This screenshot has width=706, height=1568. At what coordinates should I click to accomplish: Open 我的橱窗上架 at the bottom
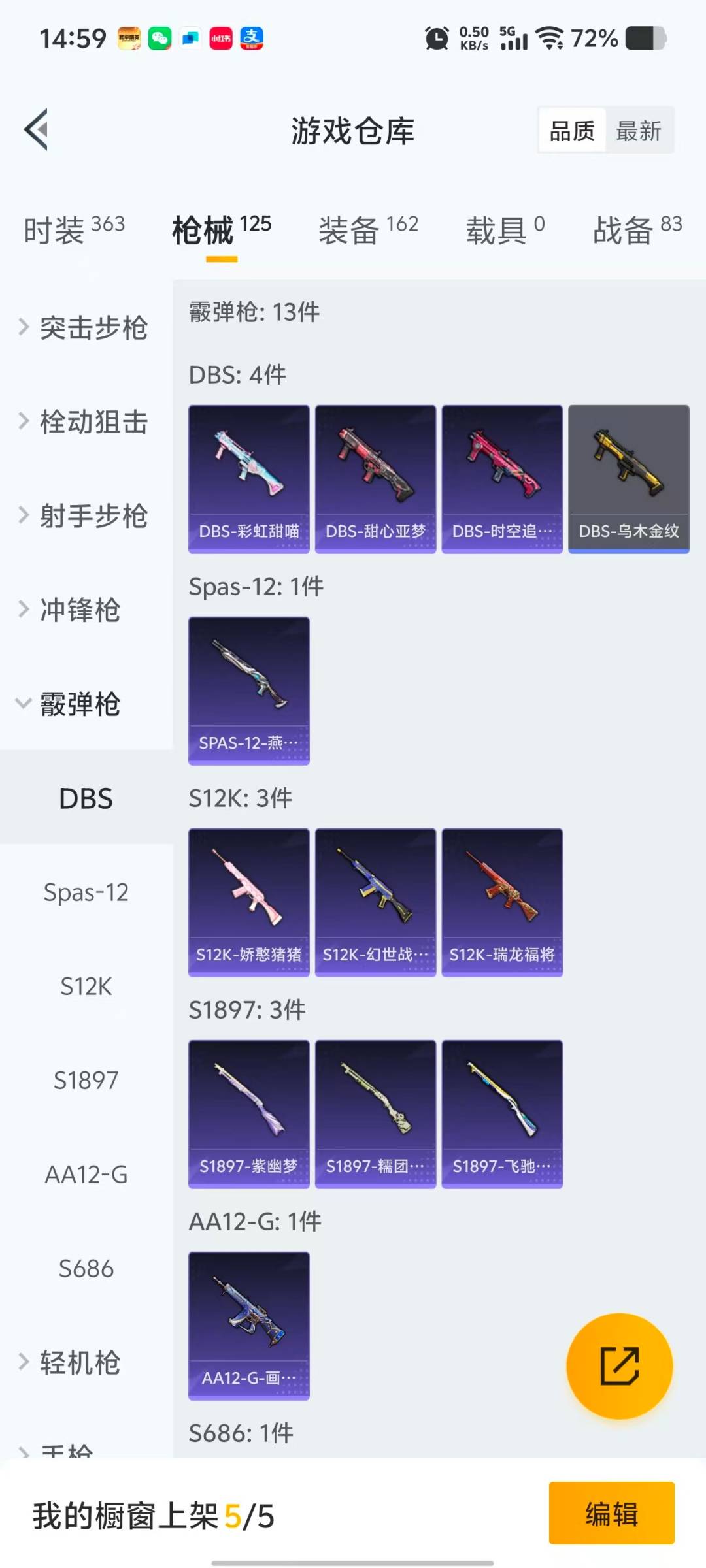150,1516
